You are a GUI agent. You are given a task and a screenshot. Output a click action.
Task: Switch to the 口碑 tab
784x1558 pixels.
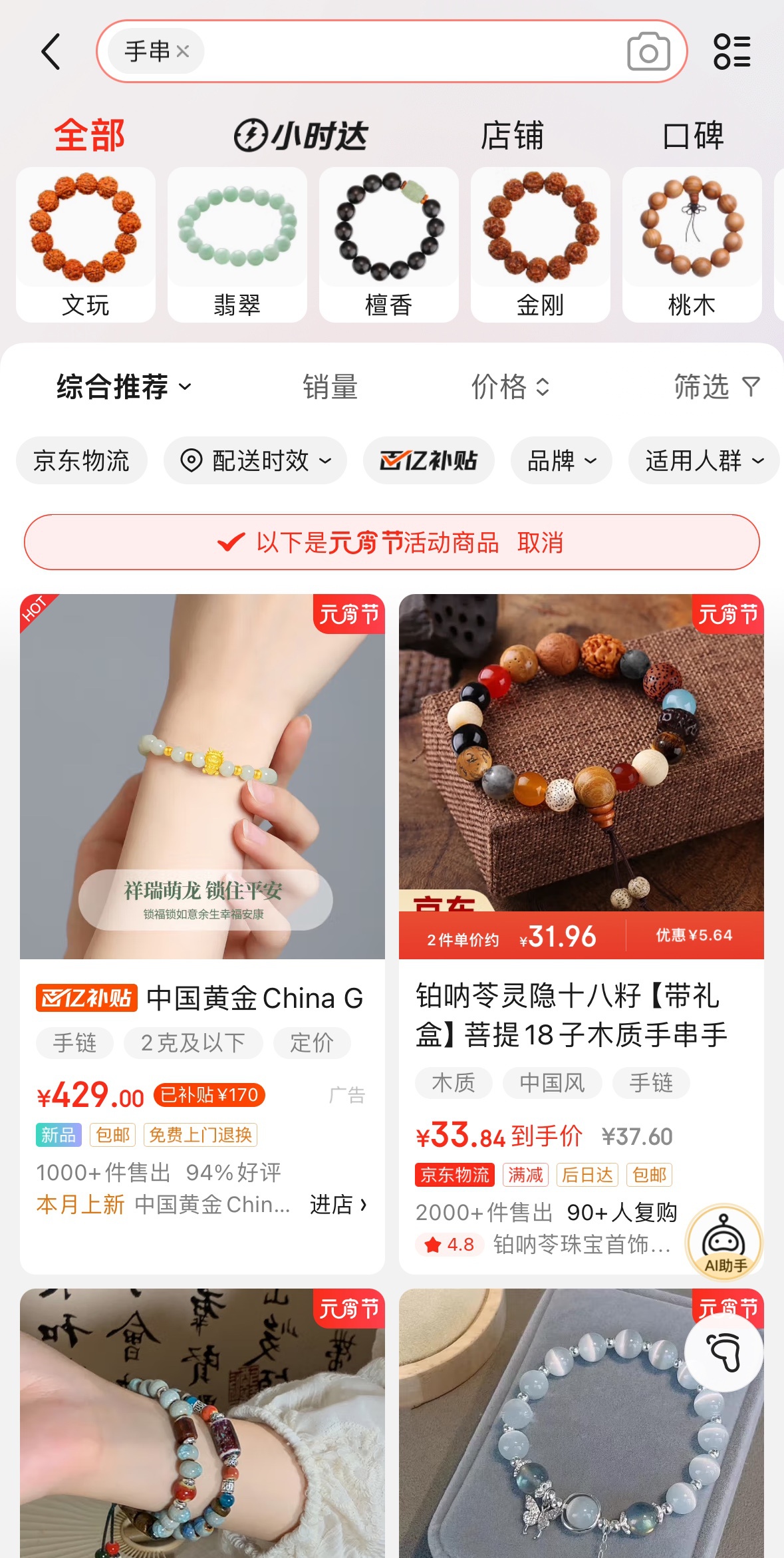tap(693, 136)
